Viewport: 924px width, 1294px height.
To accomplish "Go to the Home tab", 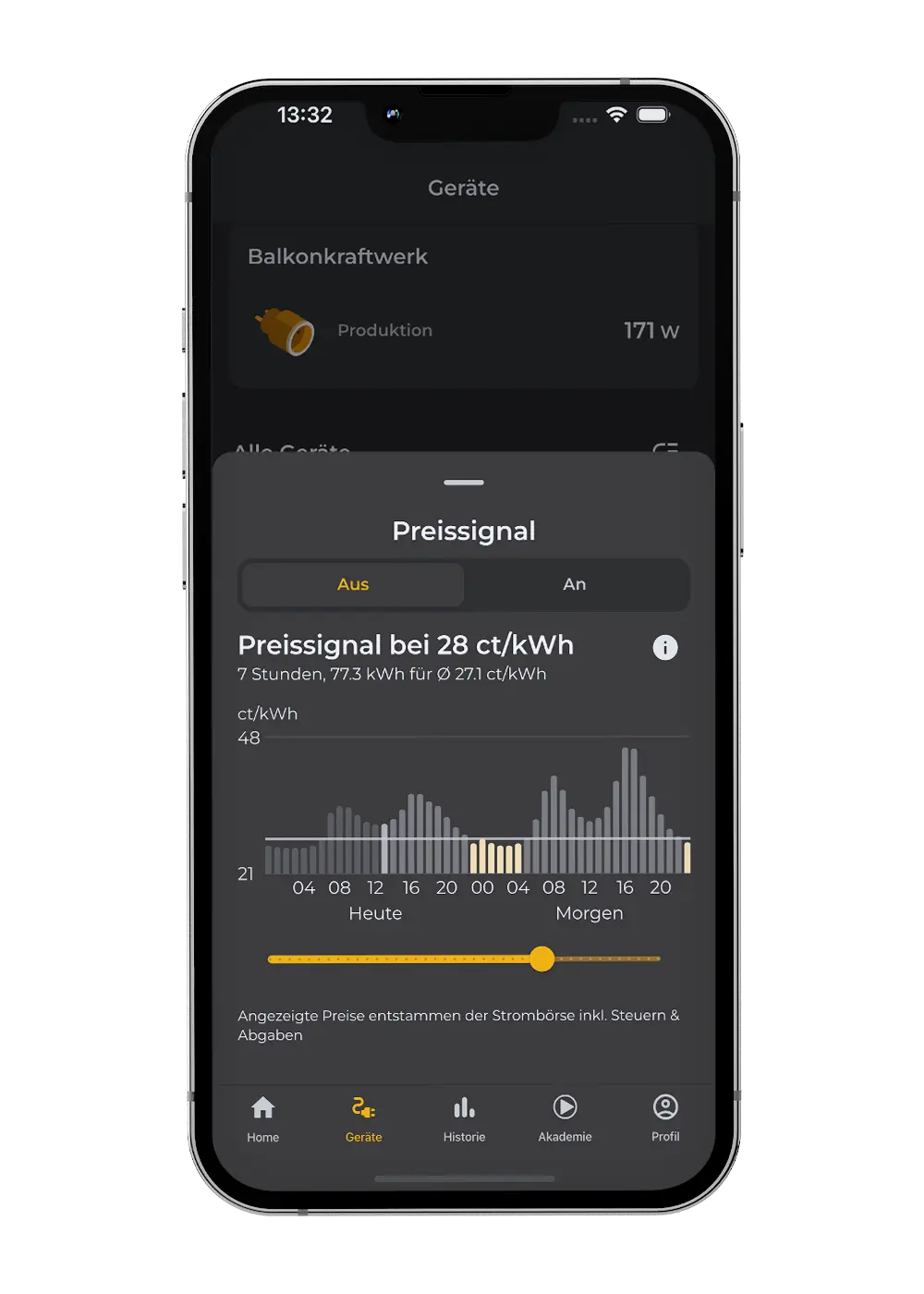I will coord(263,1118).
